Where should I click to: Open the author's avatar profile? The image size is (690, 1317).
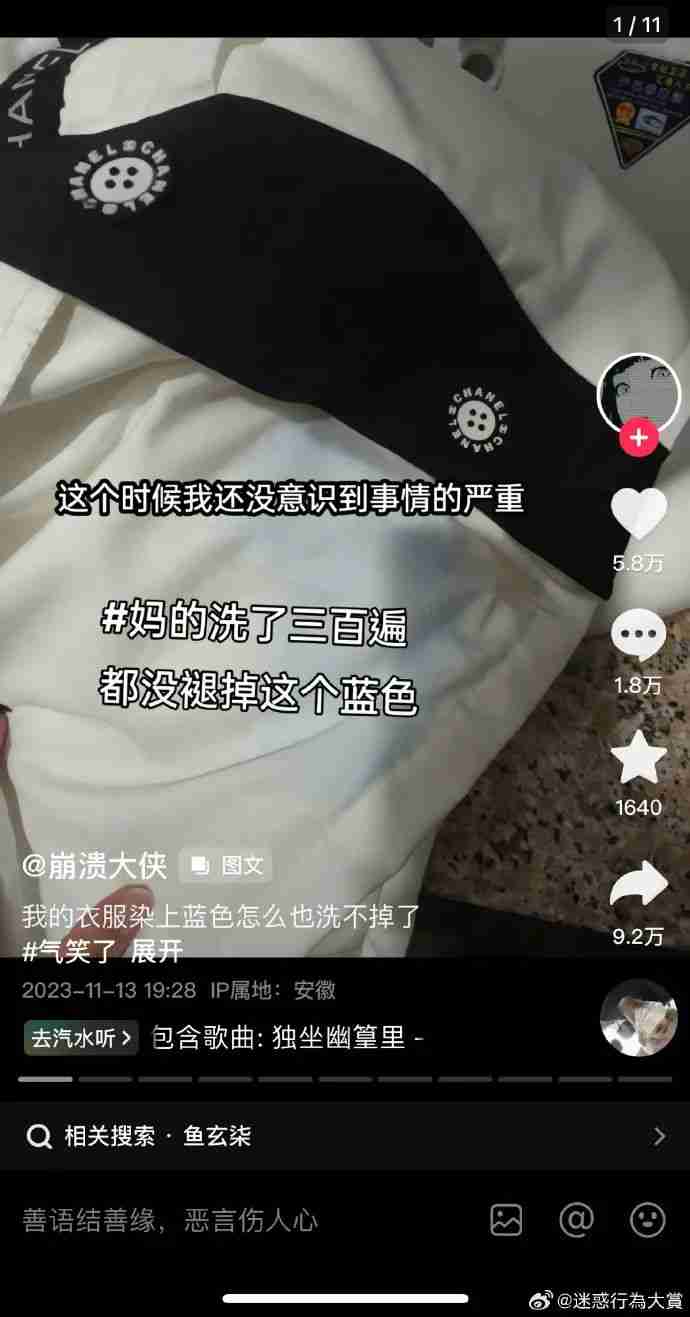click(x=638, y=392)
